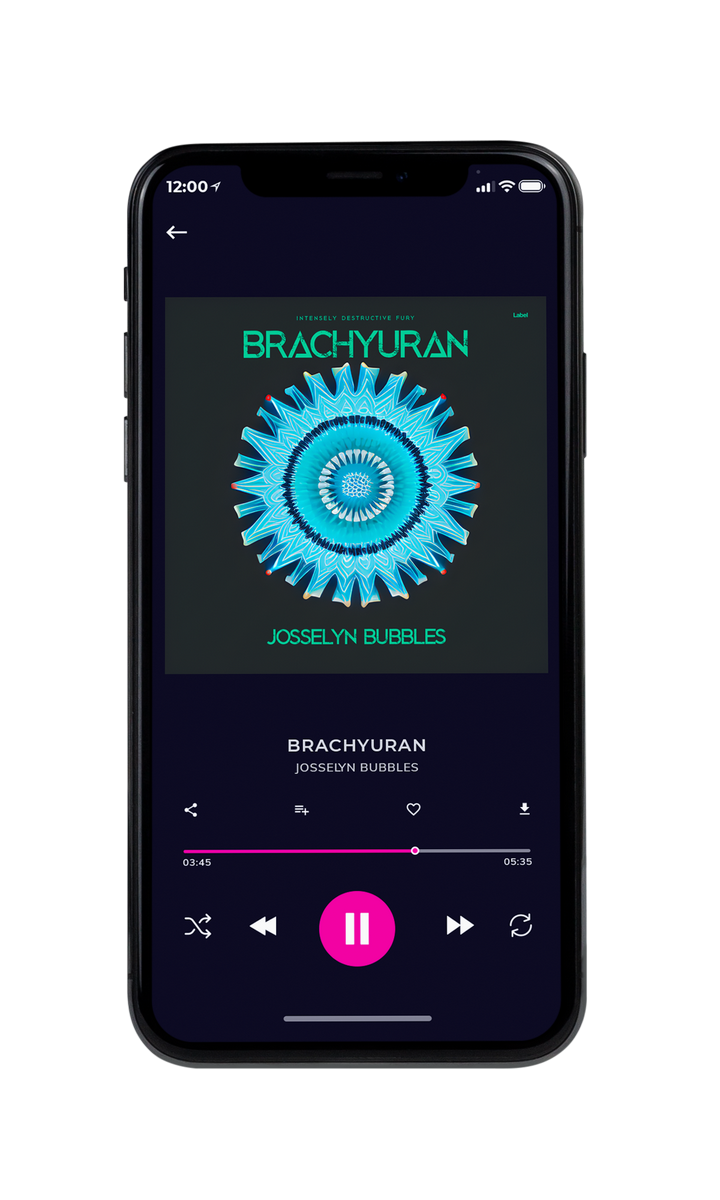Add this song to a playlist

[301, 810]
